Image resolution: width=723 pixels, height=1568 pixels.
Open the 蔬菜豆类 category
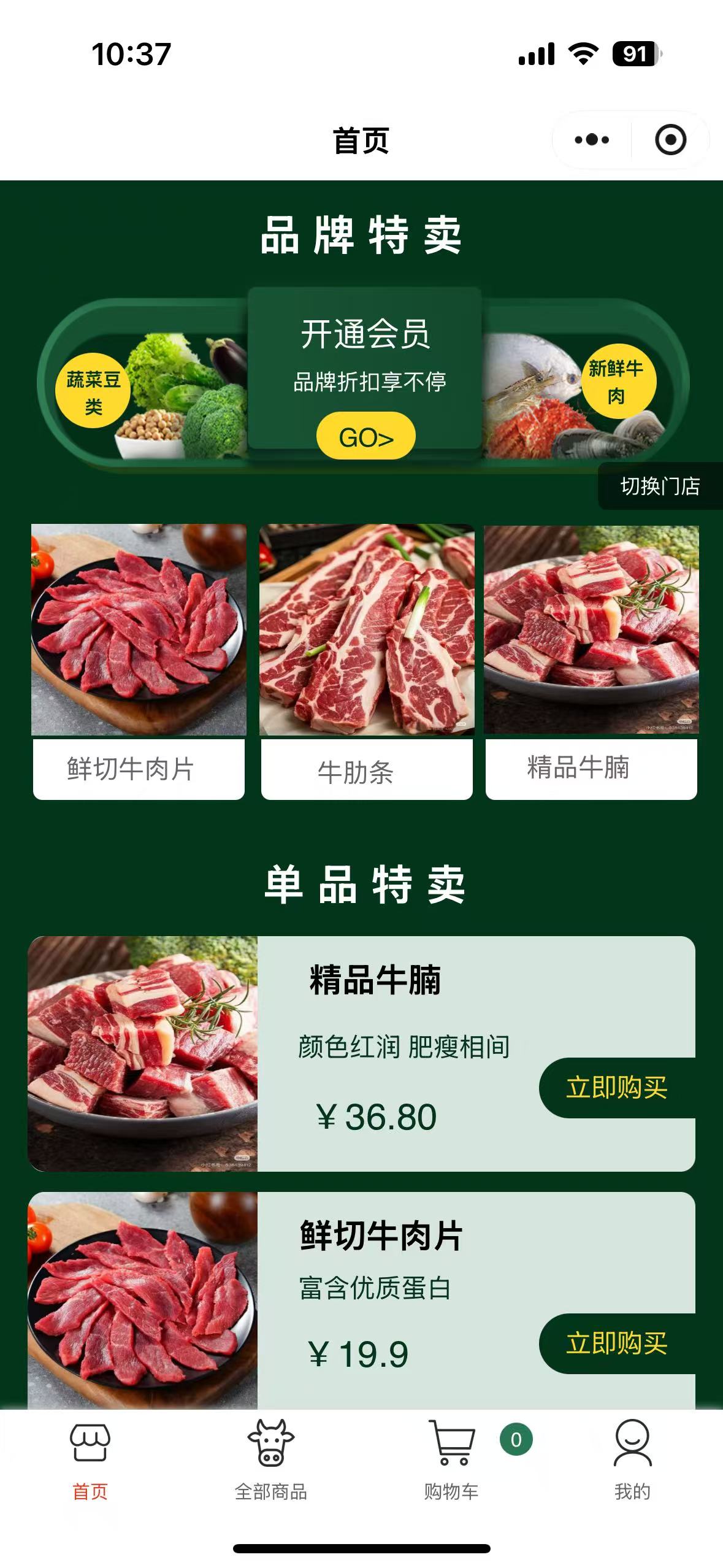click(x=93, y=391)
